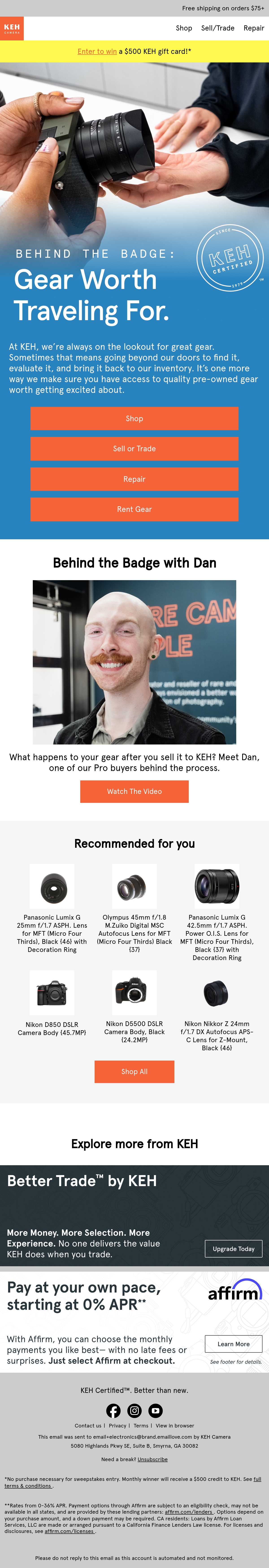Open View in browser link
This screenshot has height=1568, width=269.
[175, 1426]
